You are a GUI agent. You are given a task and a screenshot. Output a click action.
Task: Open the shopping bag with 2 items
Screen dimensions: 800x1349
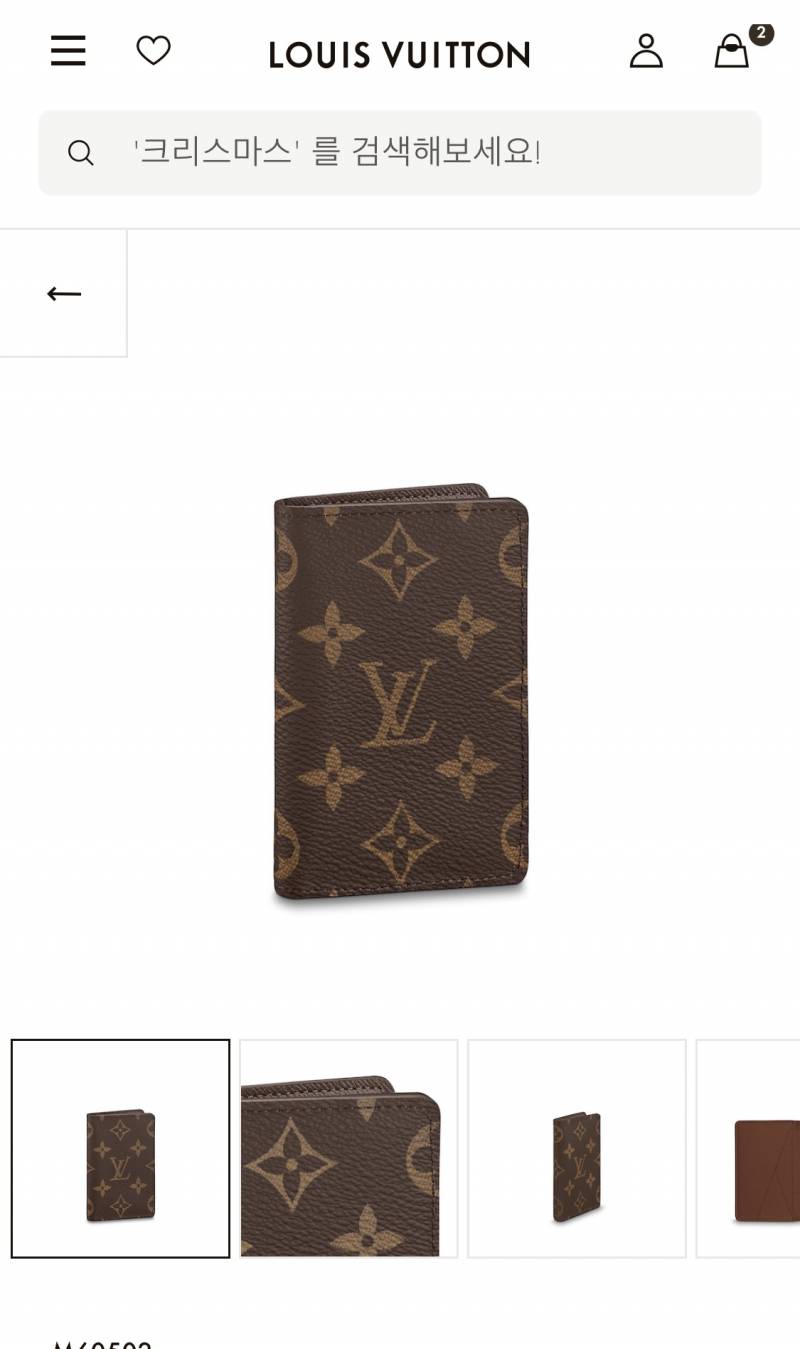tap(733, 51)
